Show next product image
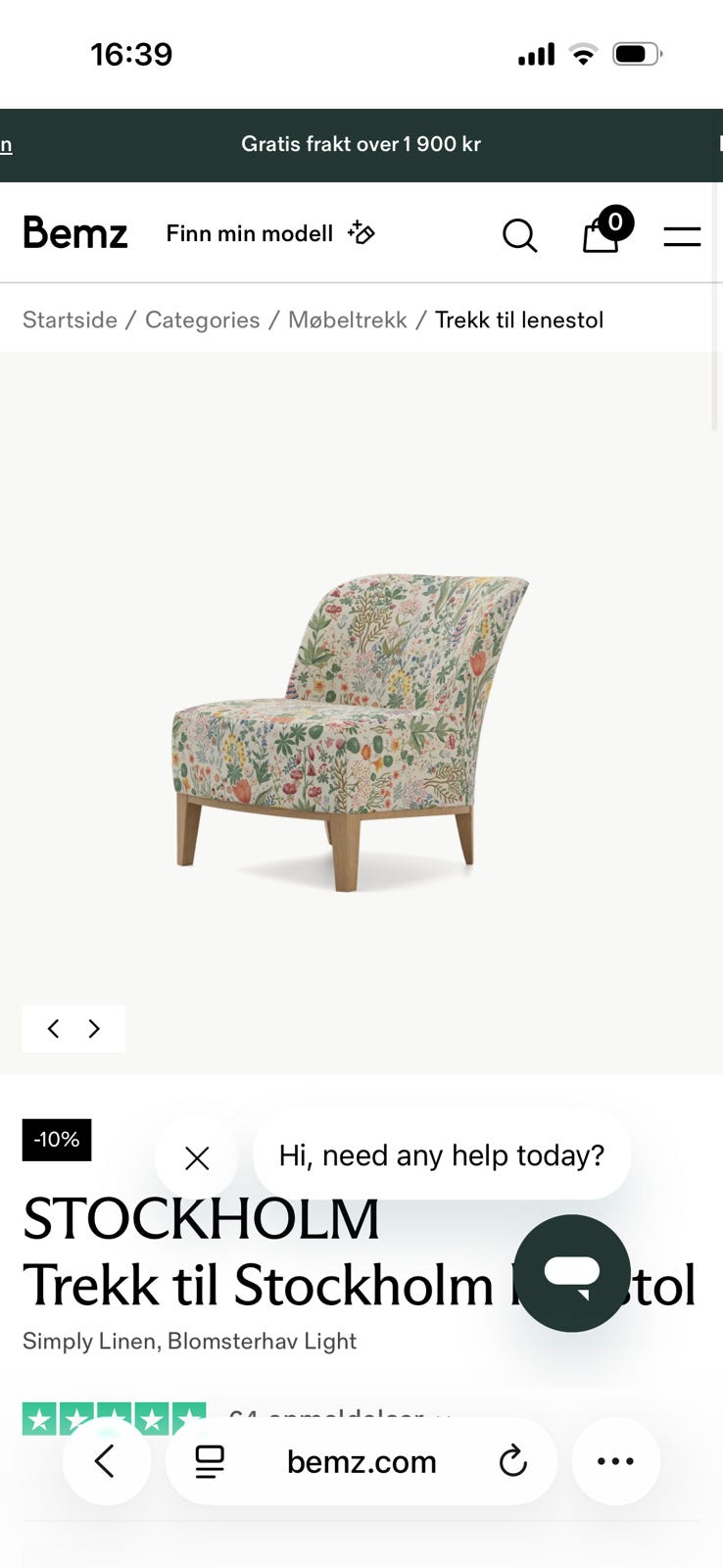723x1568 pixels. point(95,1028)
